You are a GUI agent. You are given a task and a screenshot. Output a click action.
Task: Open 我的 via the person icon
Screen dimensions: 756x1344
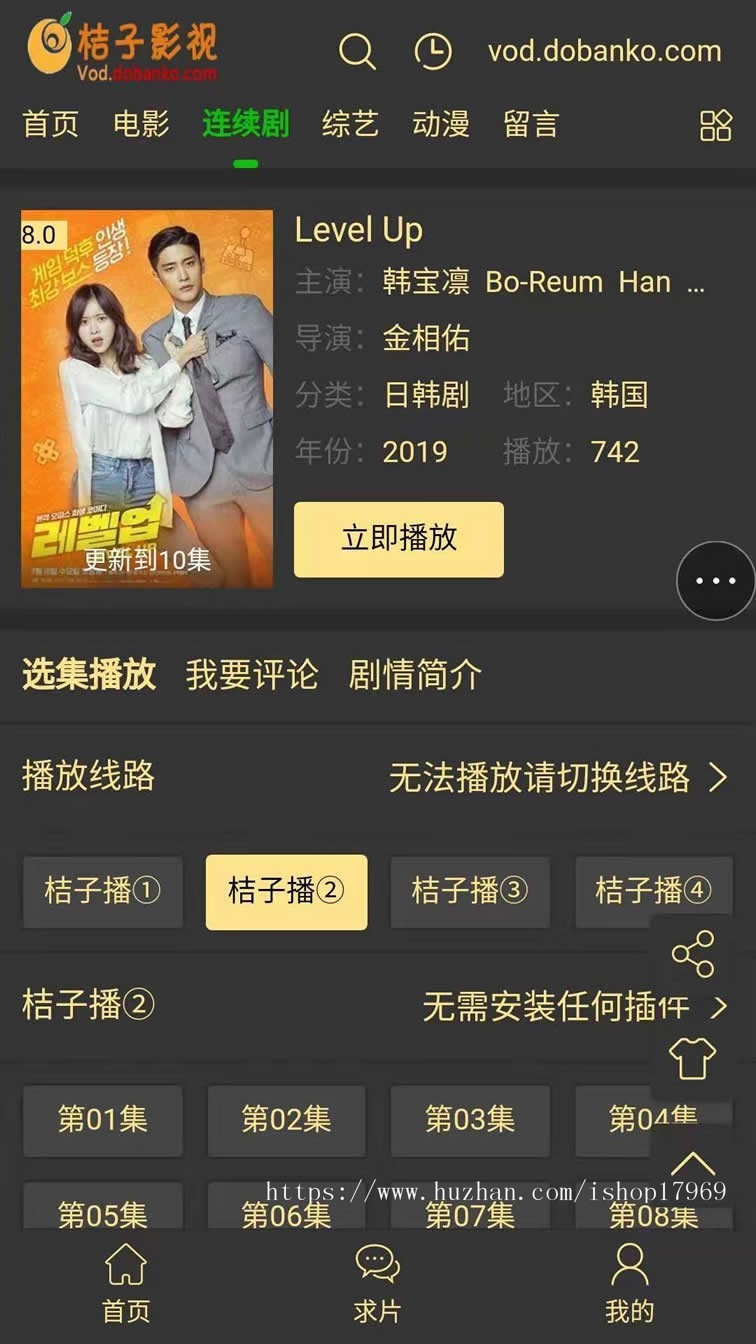pyautogui.click(x=630, y=1285)
